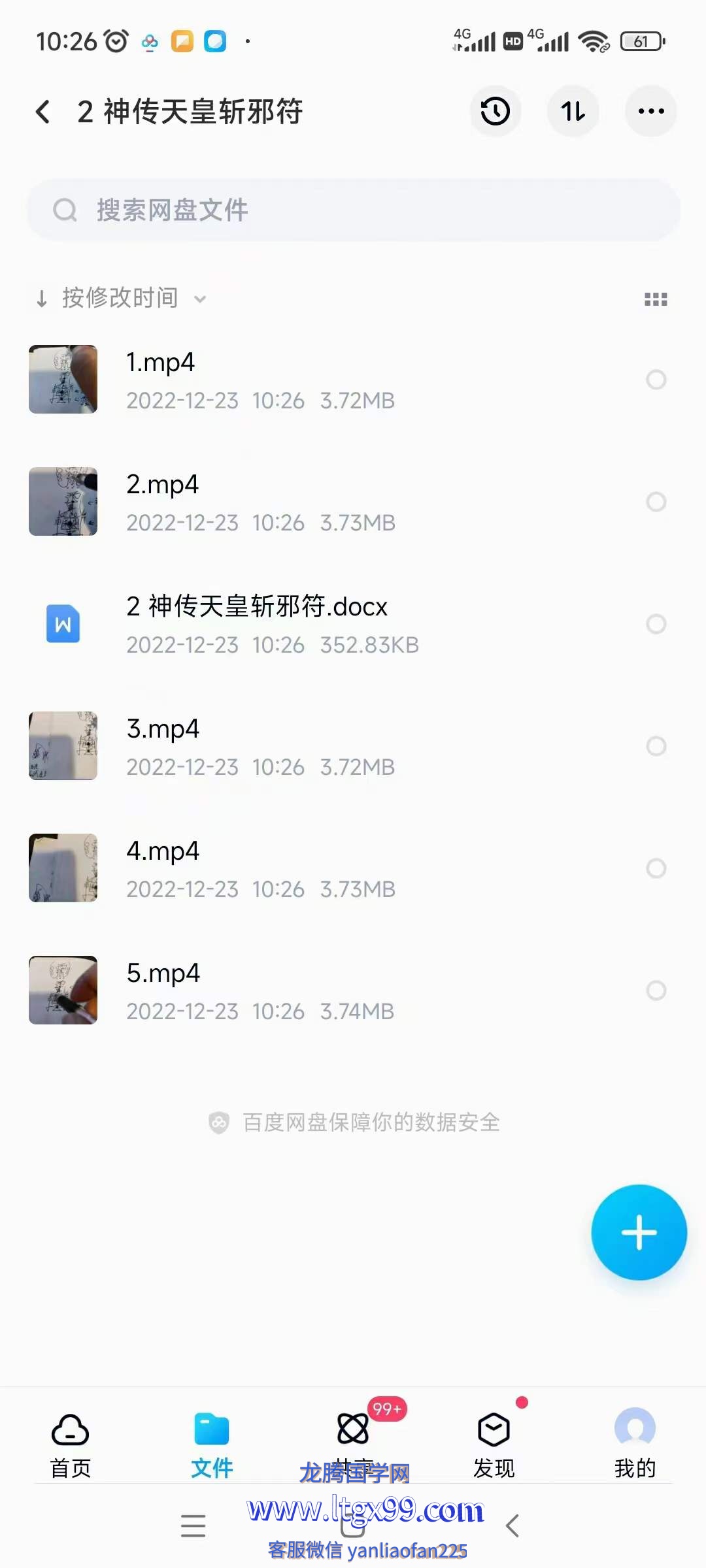Go back from the 神传天皇斩邪符 folder
This screenshot has width=706, height=1568.
coord(43,112)
